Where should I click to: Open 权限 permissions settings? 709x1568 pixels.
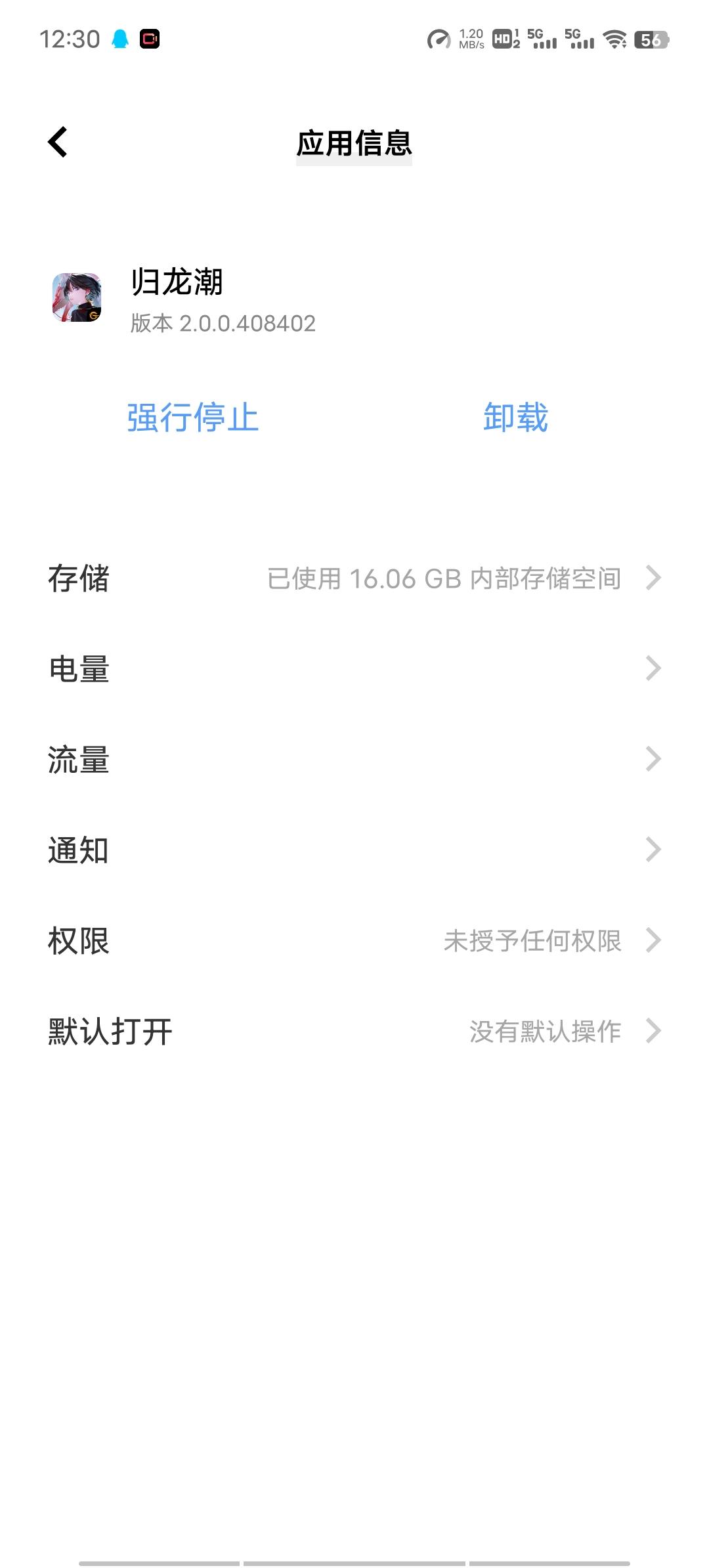(354, 941)
